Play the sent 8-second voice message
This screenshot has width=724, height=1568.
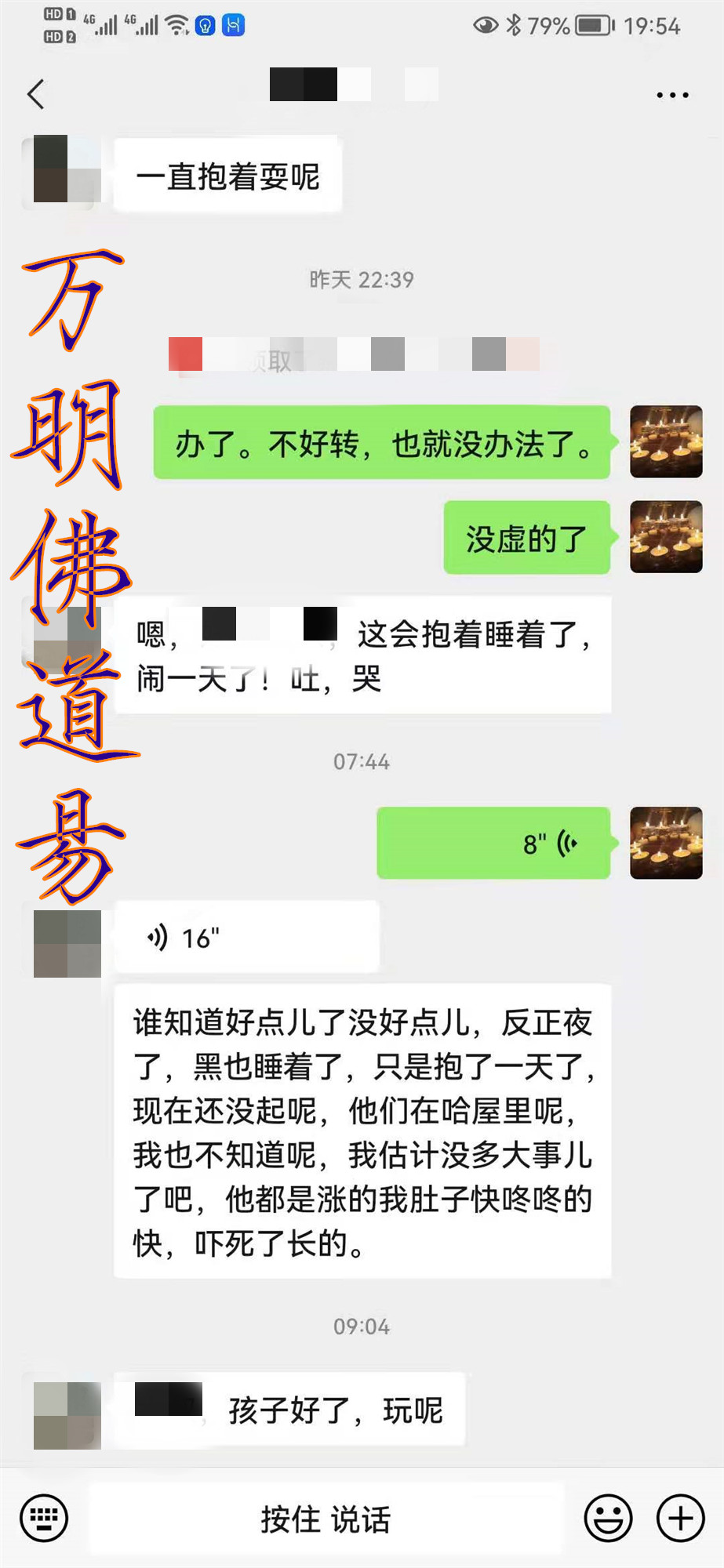pyautogui.click(x=493, y=843)
